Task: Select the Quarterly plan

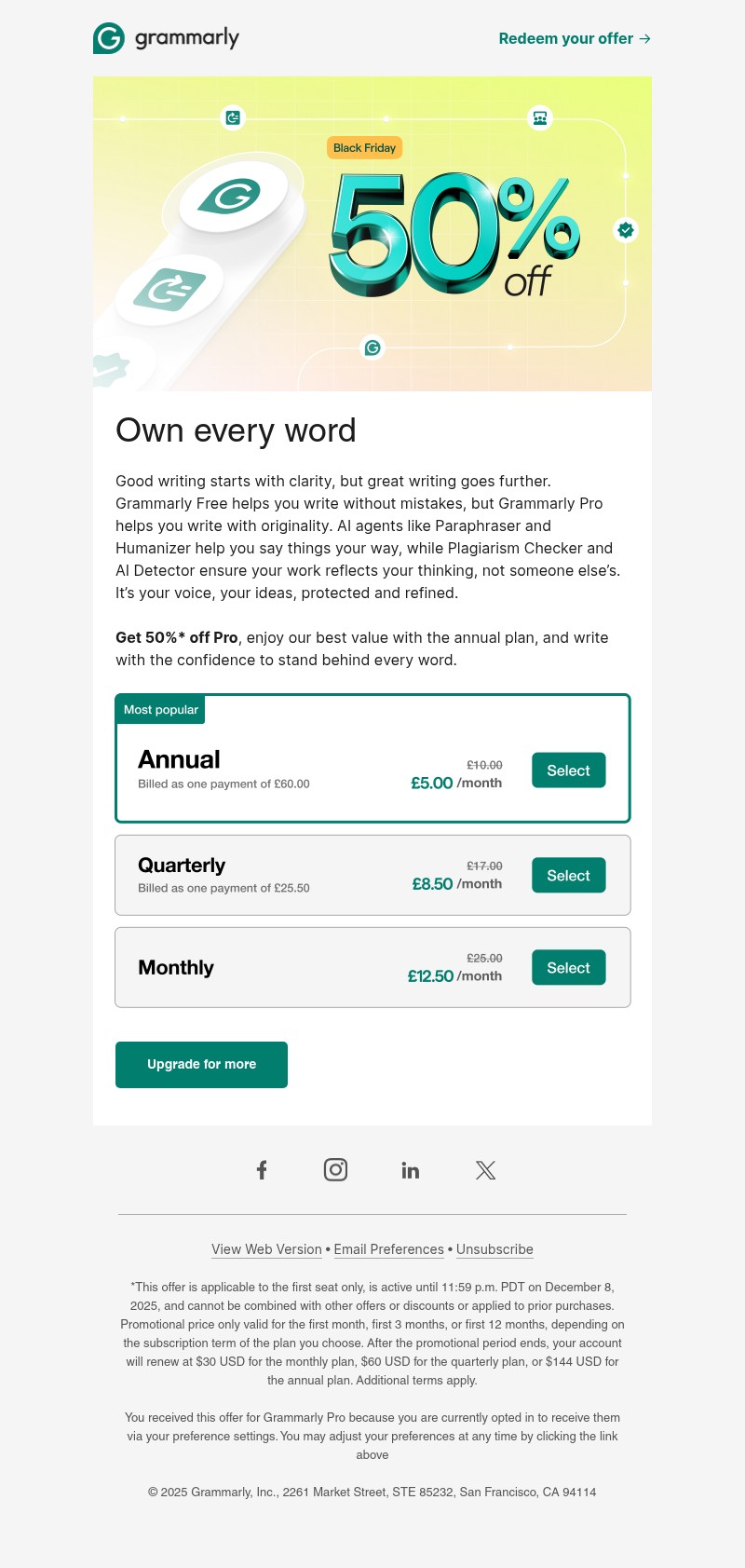Action: (568, 875)
